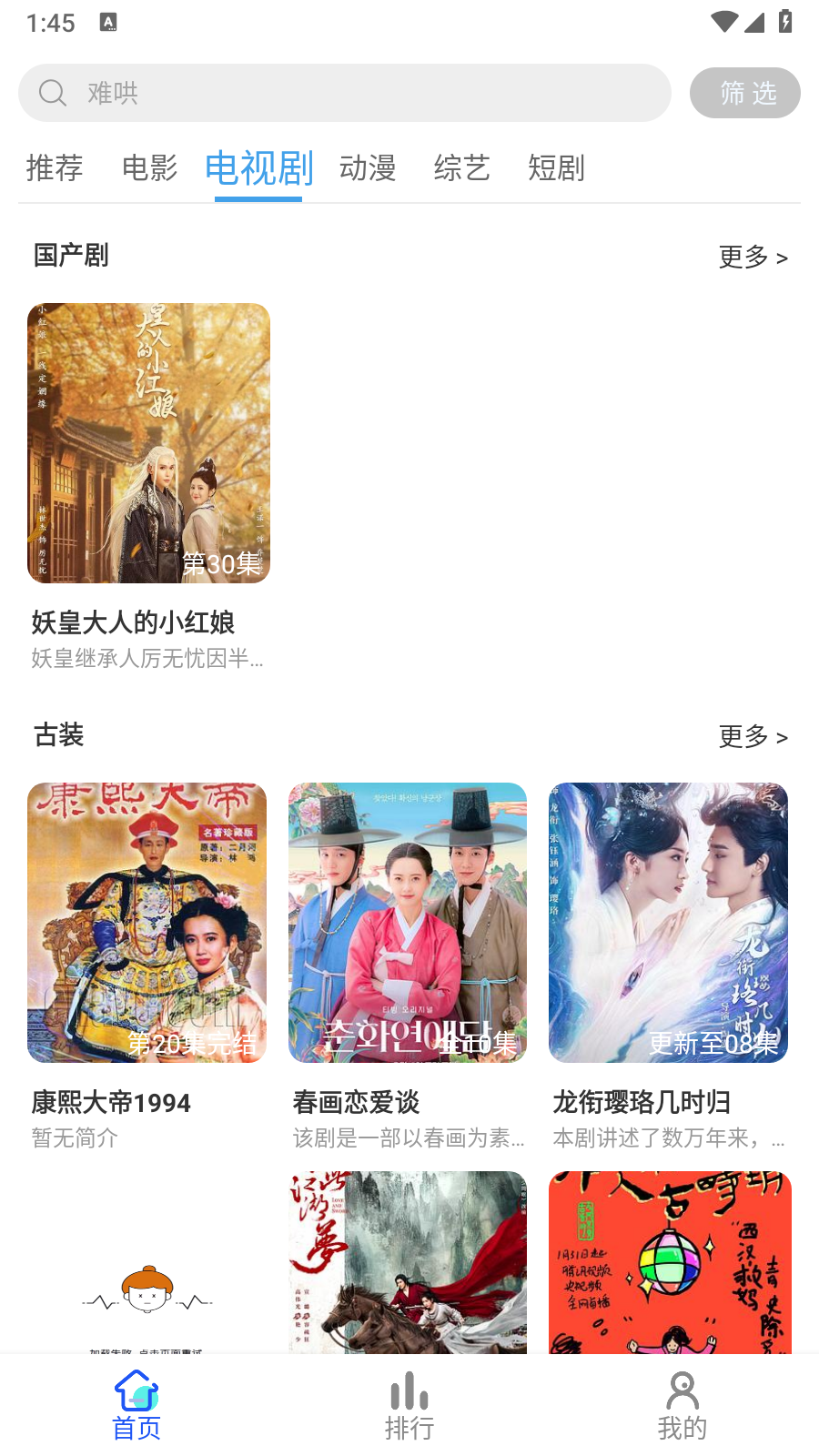Select the 电视剧 tab
The image size is (819, 1456).
pos(258,168)
